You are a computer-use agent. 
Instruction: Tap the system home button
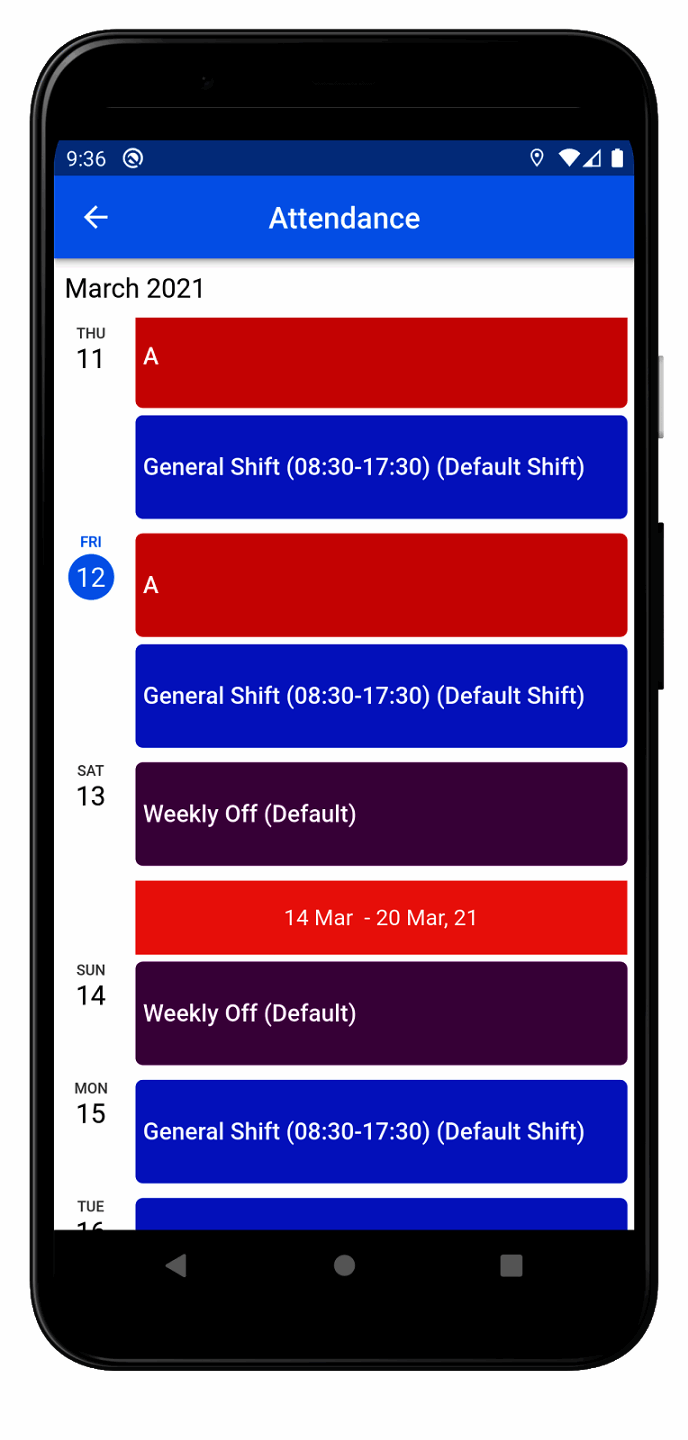[x=344, y=1265]
